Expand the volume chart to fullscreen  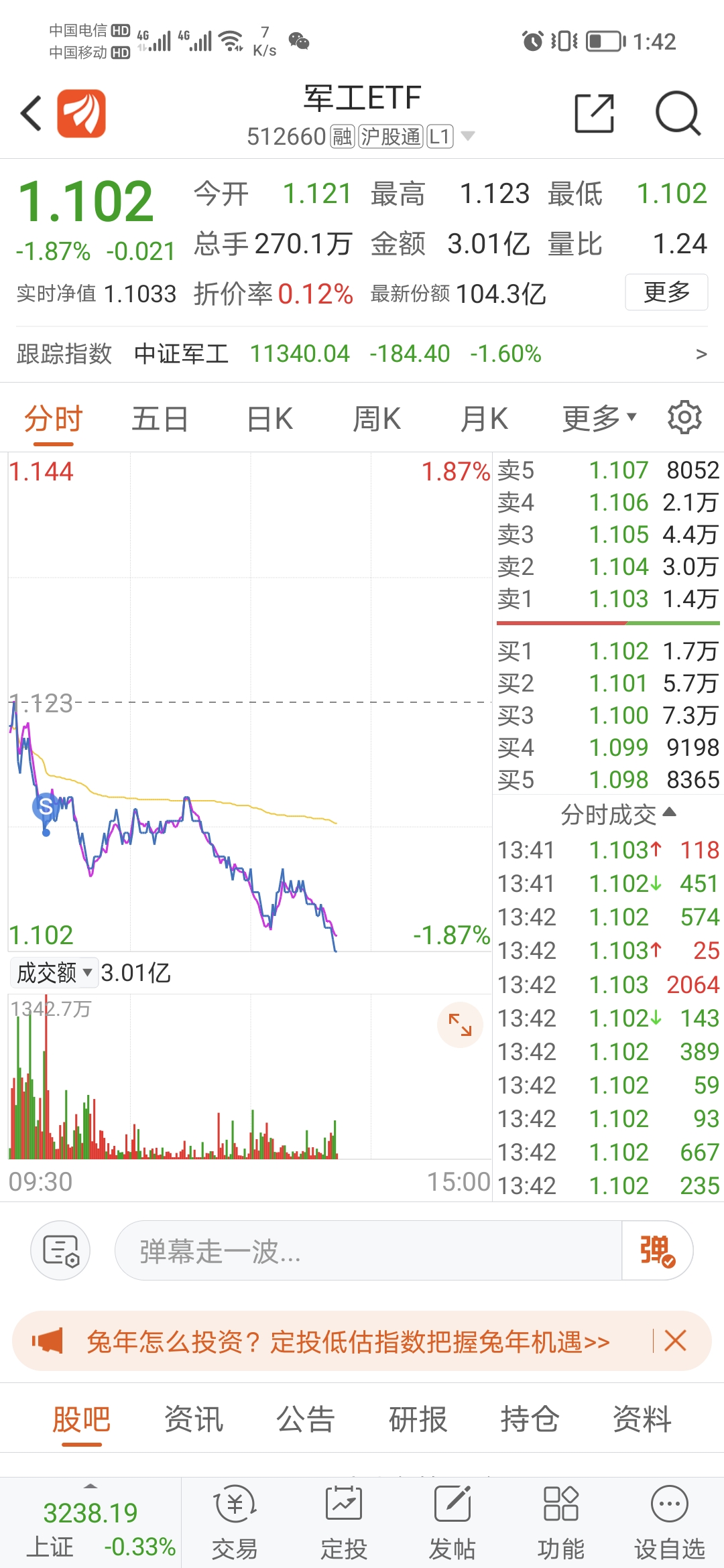[x=461, y=1023]
